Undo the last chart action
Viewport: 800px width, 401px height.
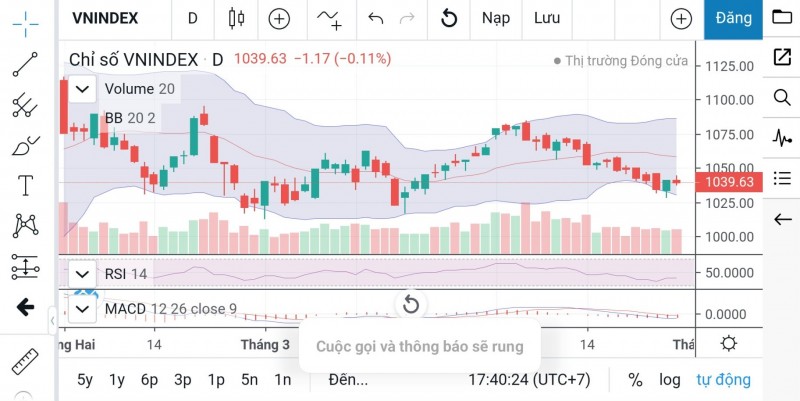376,18
